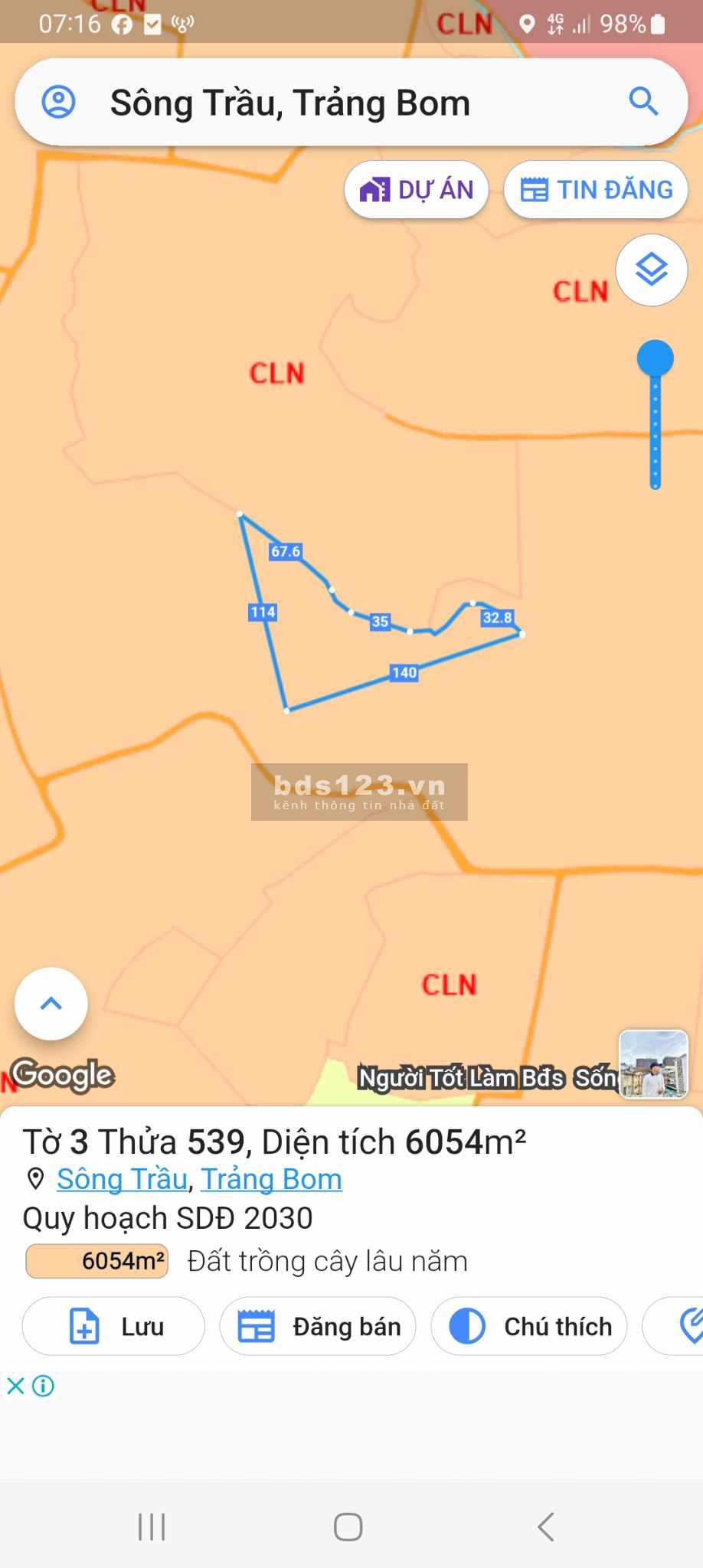Open the TIN ĐĂNG listings chip
Viewport: 703px width, 1568px height.
tap(596, 190)
